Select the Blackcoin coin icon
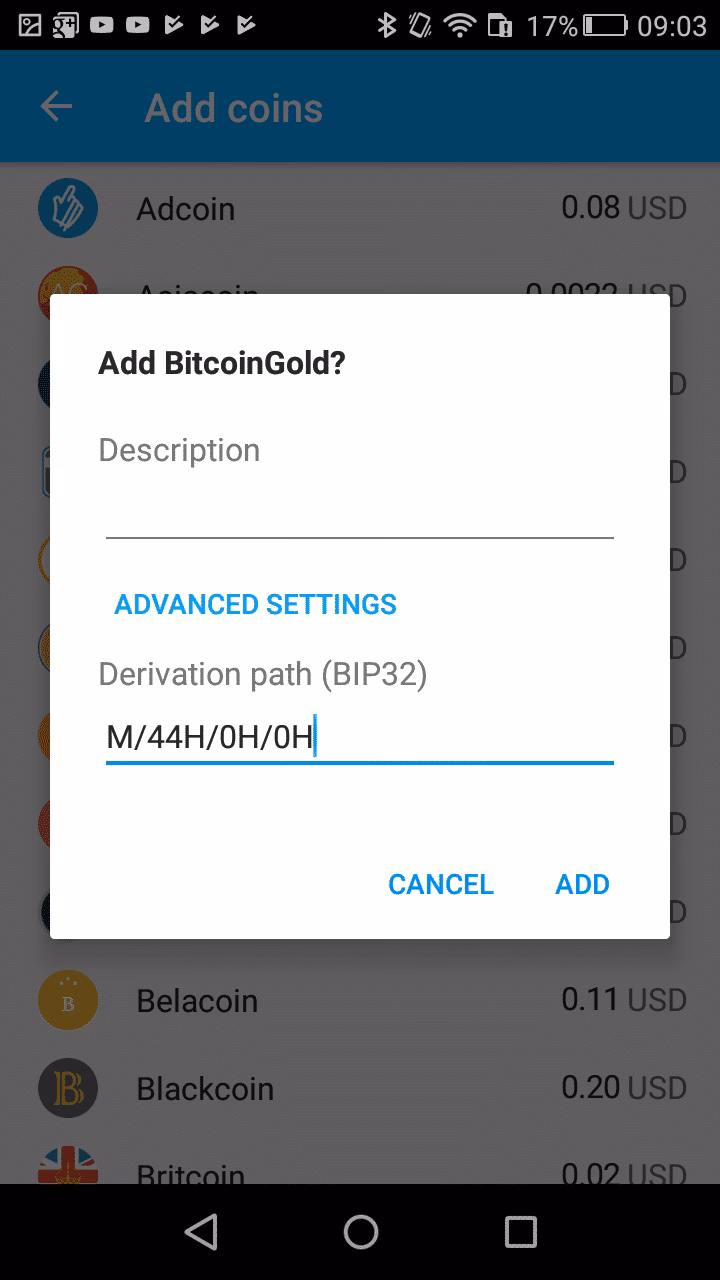This screenshot has width=720, height=1280. [x=67, y=1088]
